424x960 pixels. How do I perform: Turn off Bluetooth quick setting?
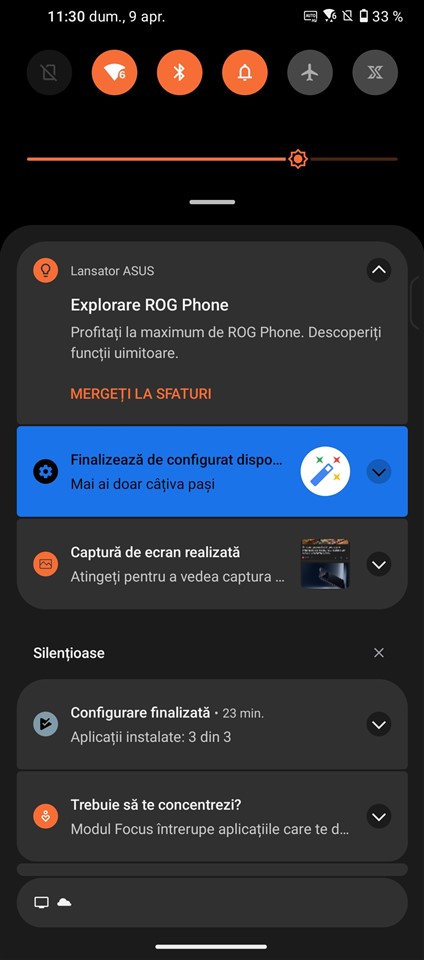[179, 73]
